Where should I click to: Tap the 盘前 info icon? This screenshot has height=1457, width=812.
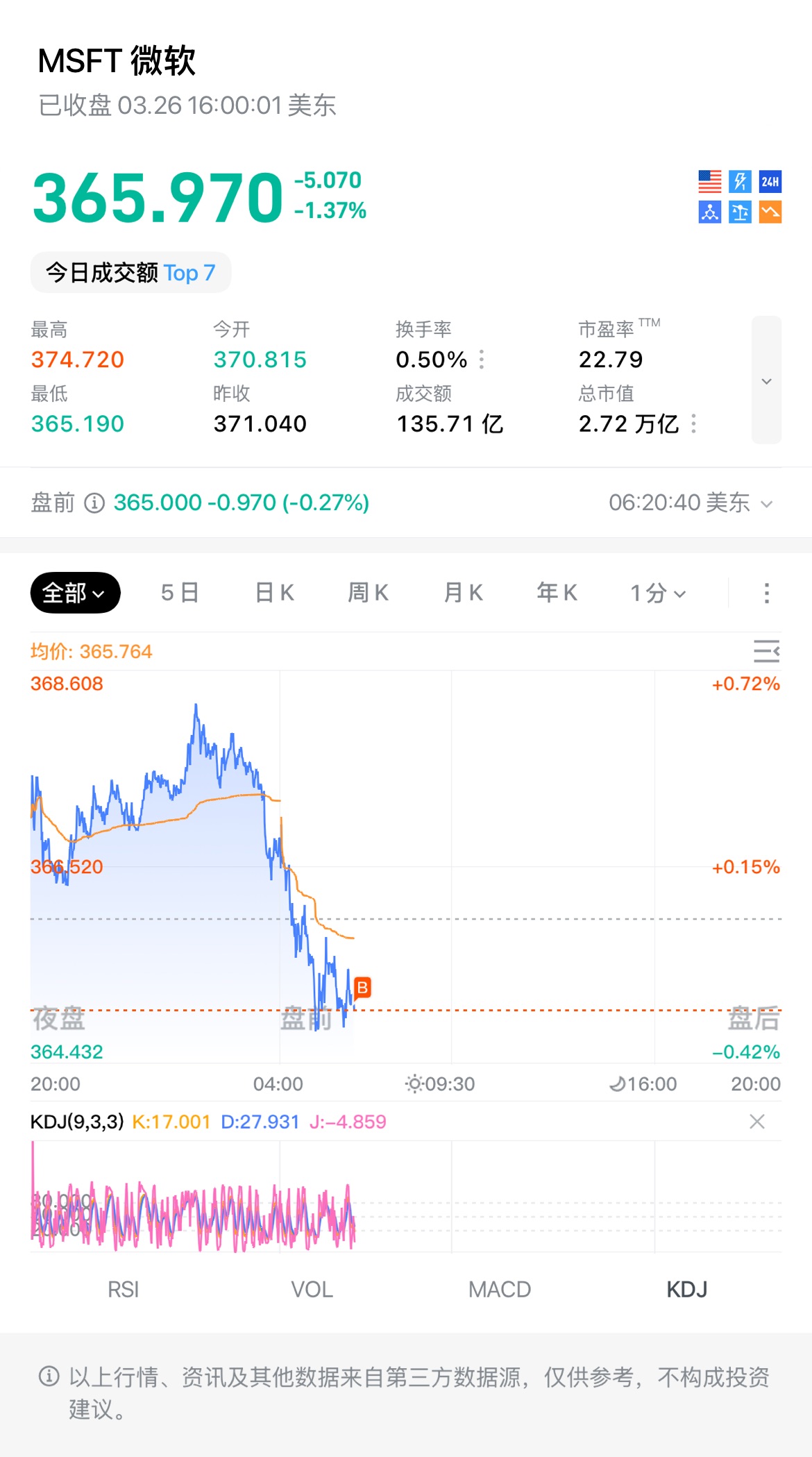94,503
